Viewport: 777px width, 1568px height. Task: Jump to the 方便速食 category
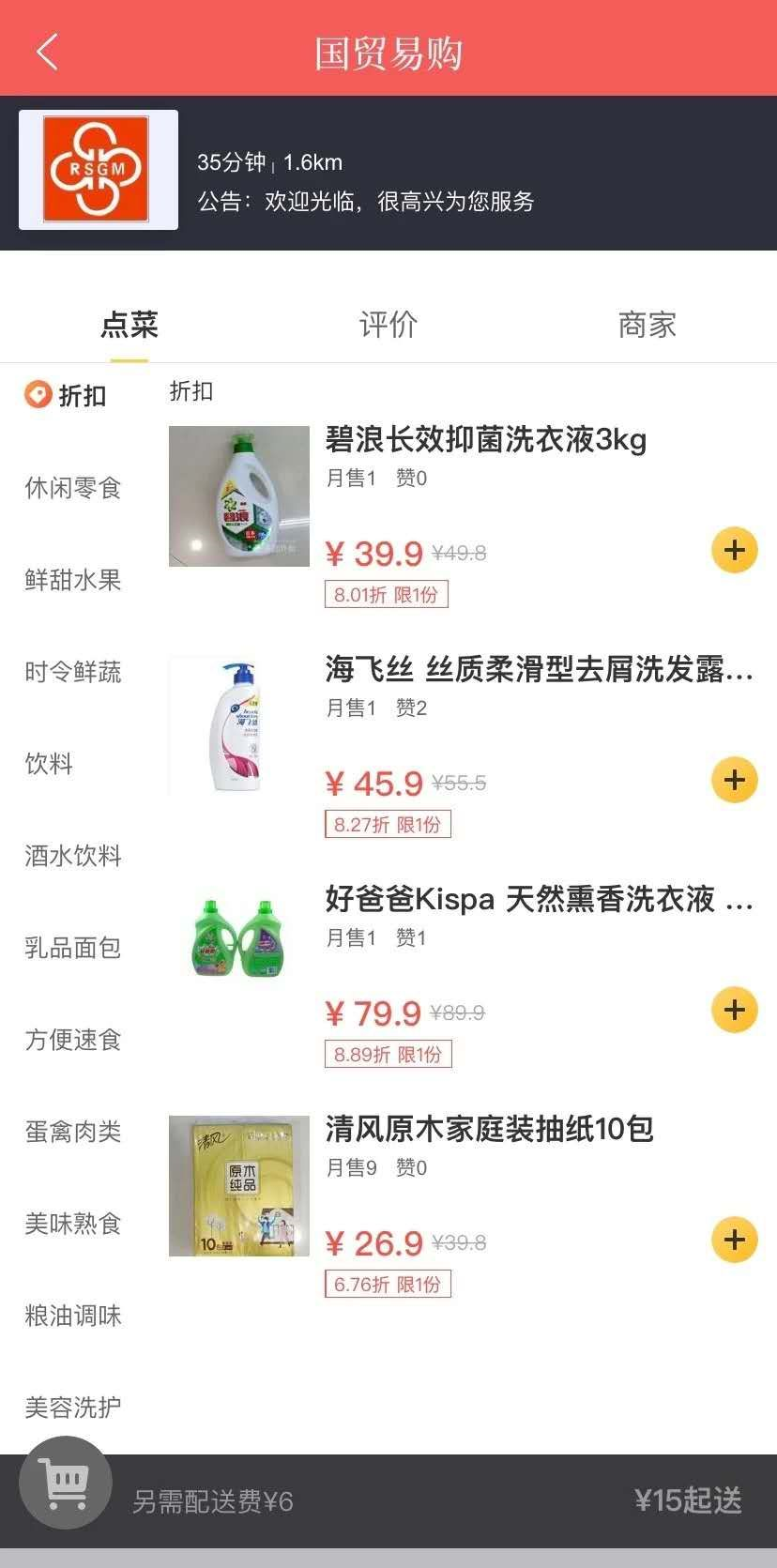click(x=73, y=1040)
